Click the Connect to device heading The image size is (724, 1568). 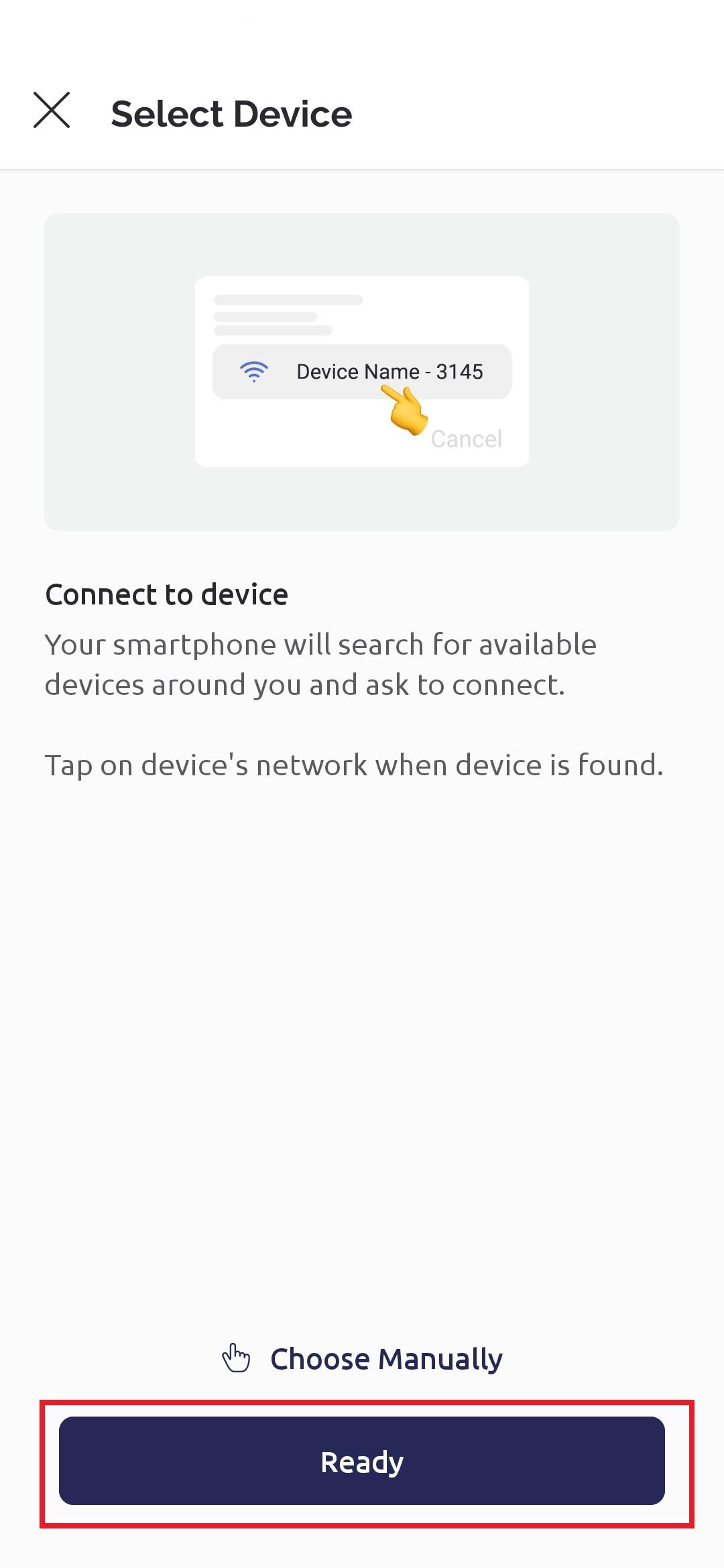166,594
